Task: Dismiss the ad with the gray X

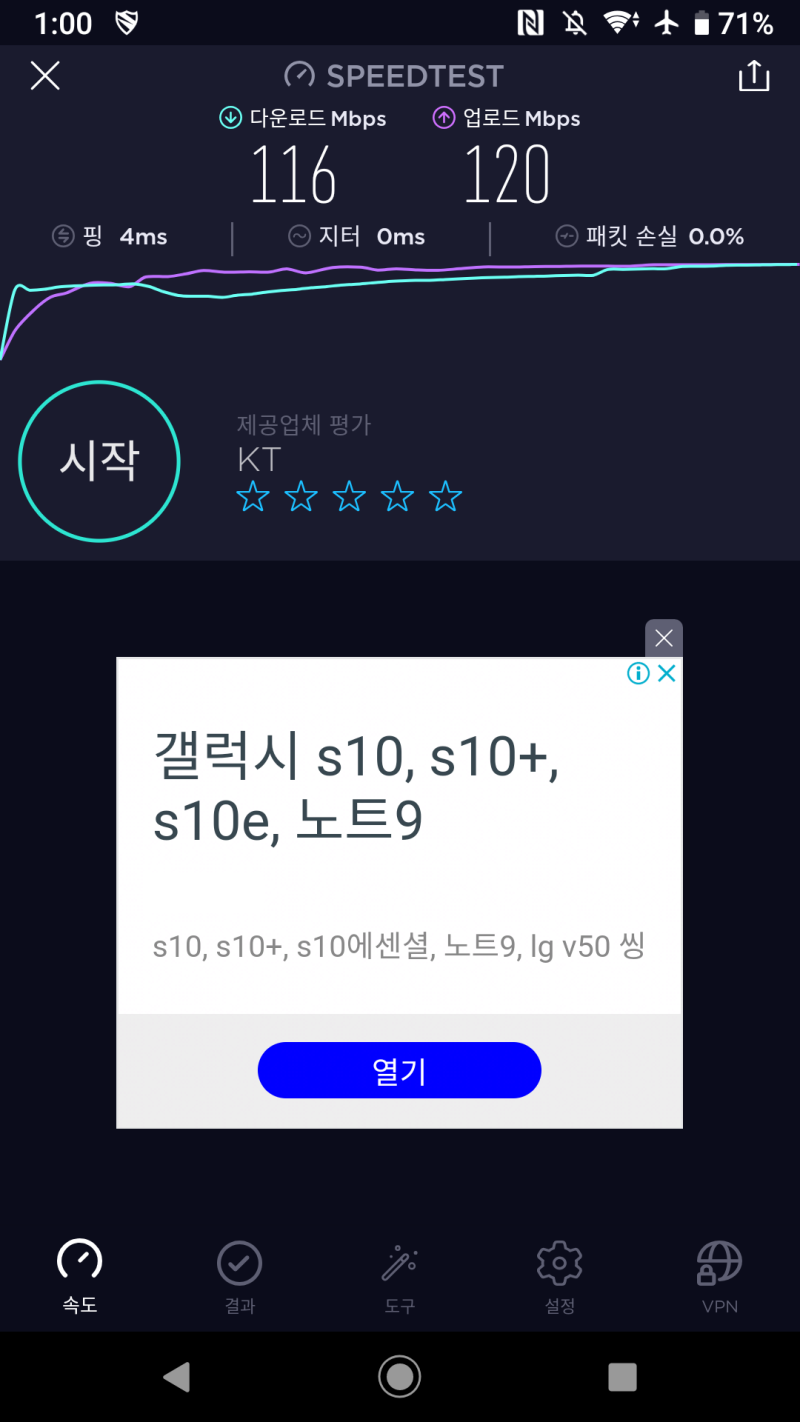Action: tap(664, 638)
